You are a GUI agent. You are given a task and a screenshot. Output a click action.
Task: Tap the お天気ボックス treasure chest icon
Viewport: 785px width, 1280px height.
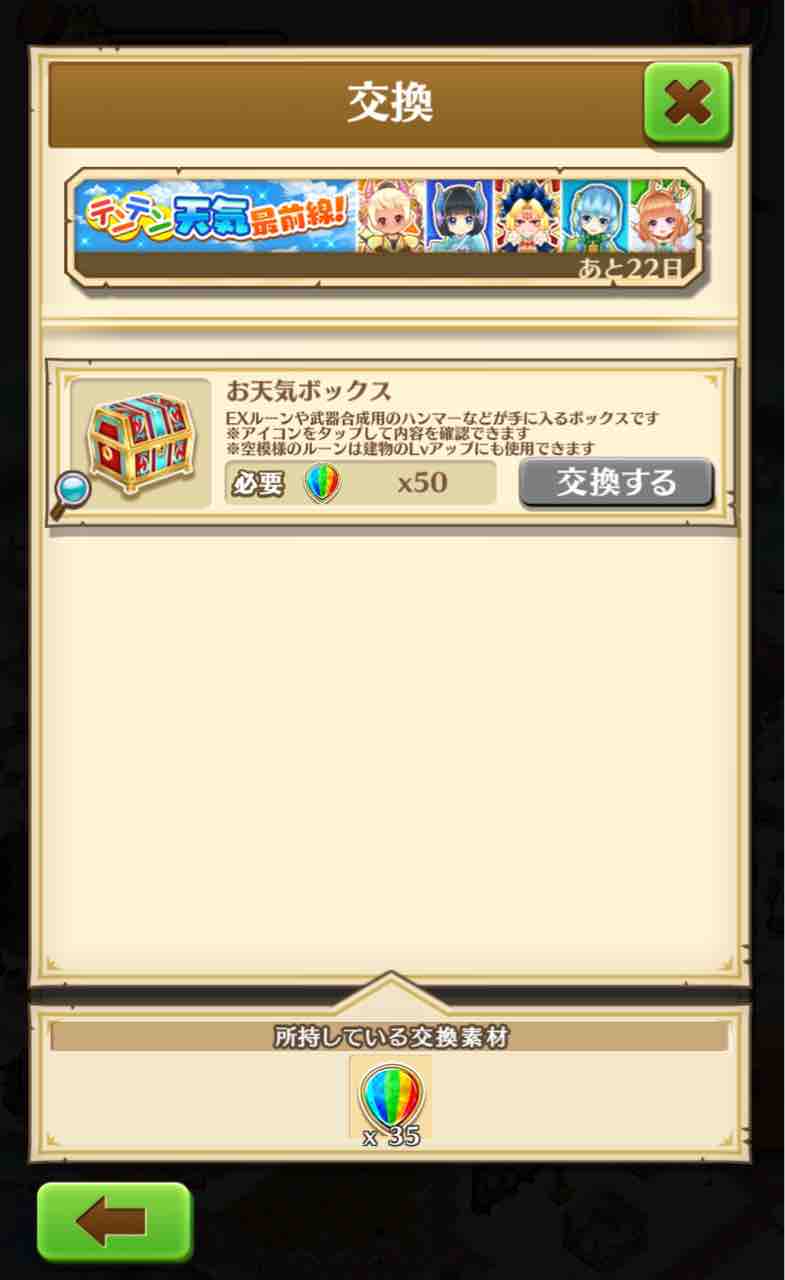click(x=140, y=440)
